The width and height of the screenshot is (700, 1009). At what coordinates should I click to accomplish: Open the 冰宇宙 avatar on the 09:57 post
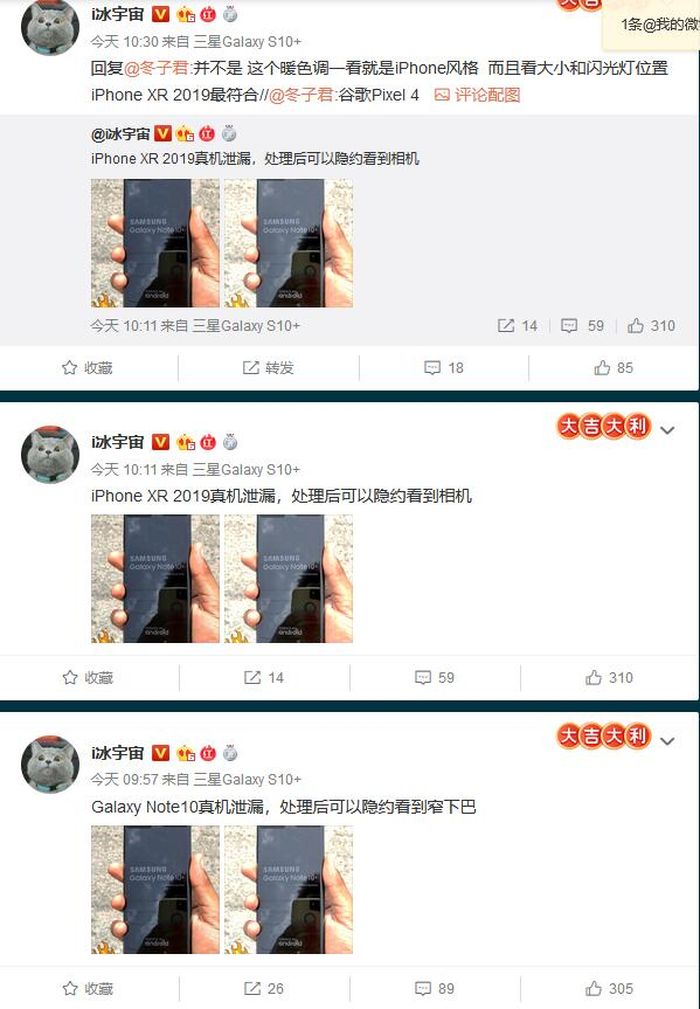point(50,763)
